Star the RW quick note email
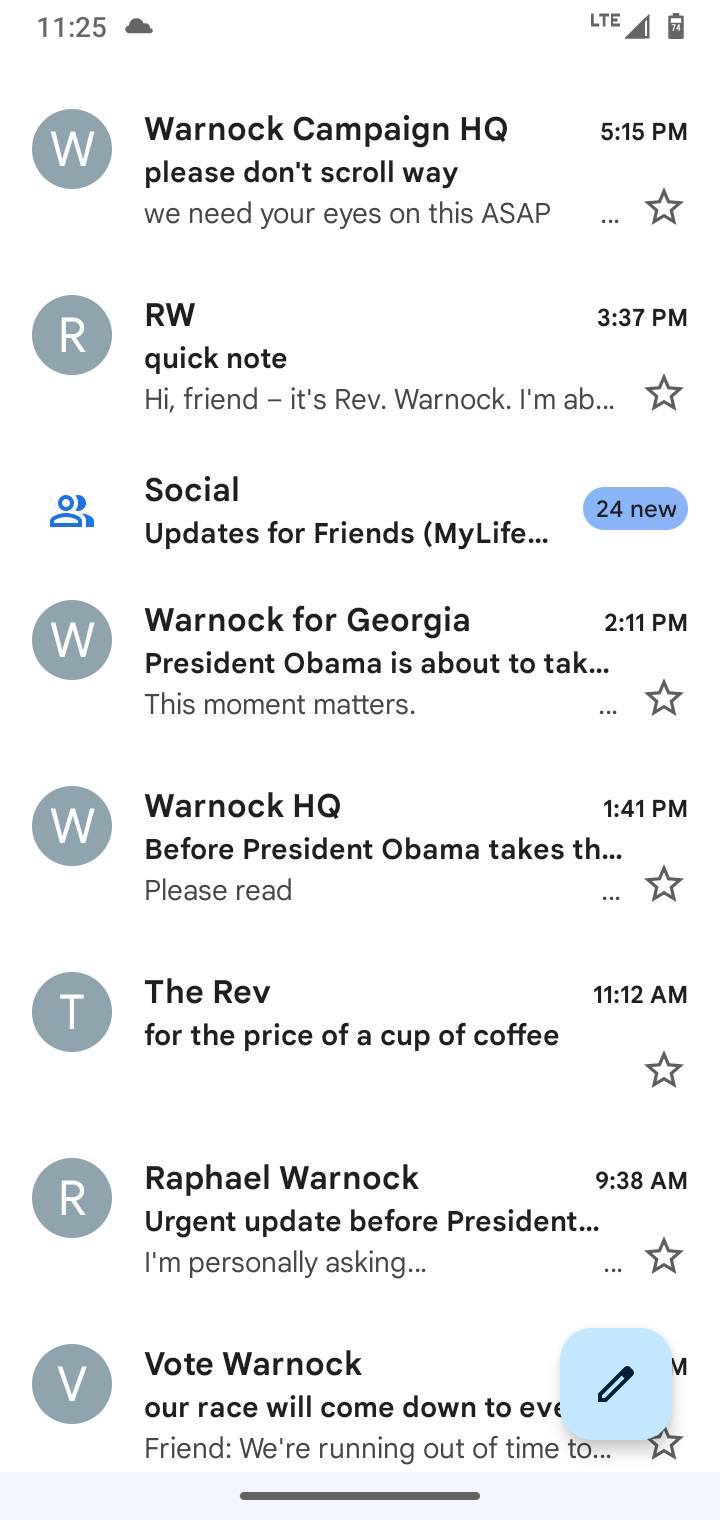 (663, 394)
